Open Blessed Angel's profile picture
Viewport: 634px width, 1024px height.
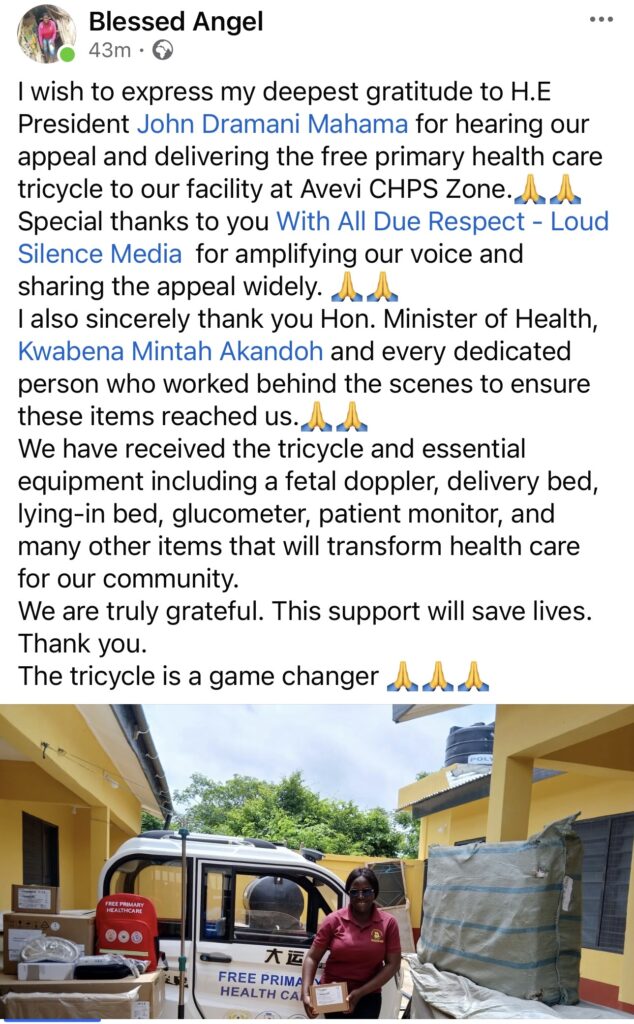[x=46, y=34]
